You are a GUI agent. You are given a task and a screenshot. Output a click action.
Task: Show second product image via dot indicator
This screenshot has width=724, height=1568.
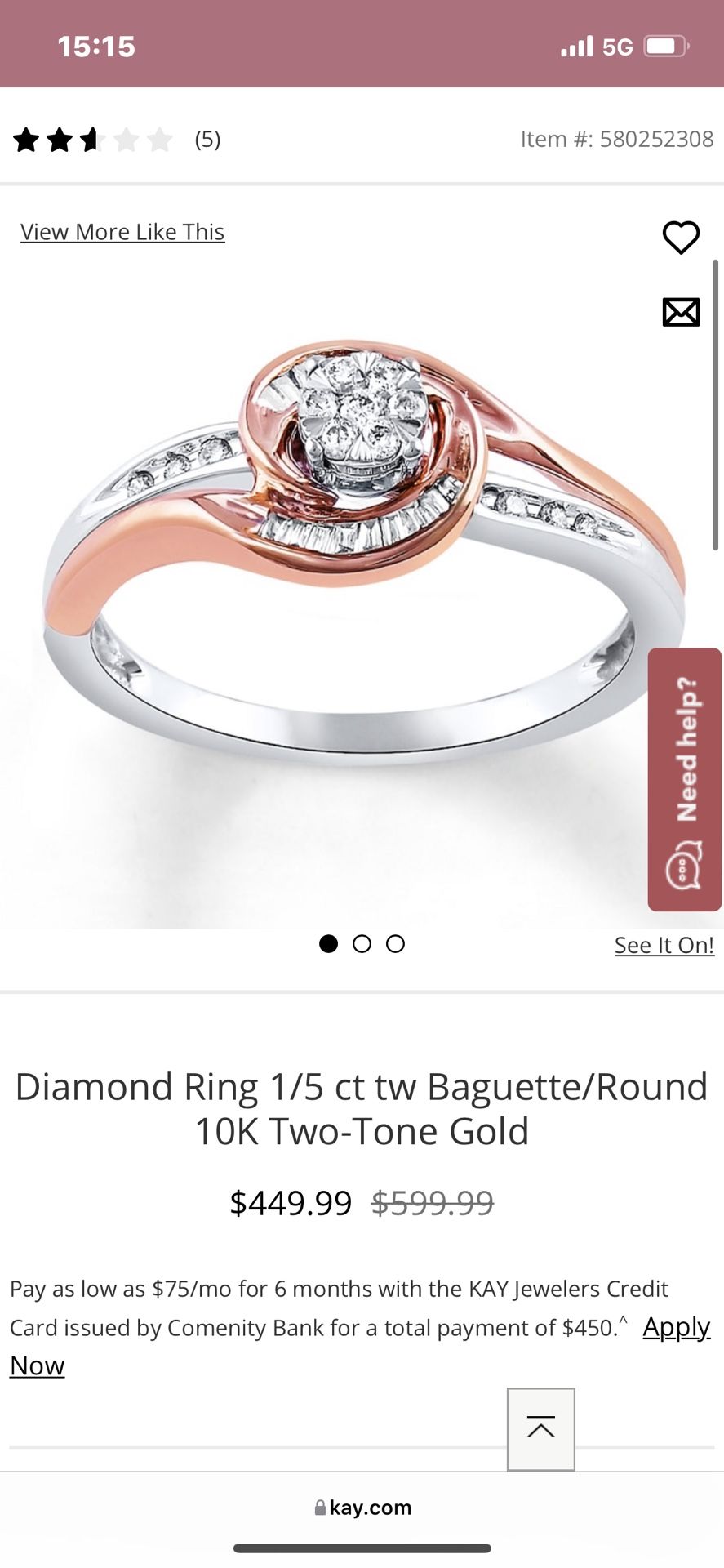(x=362, y=944)
